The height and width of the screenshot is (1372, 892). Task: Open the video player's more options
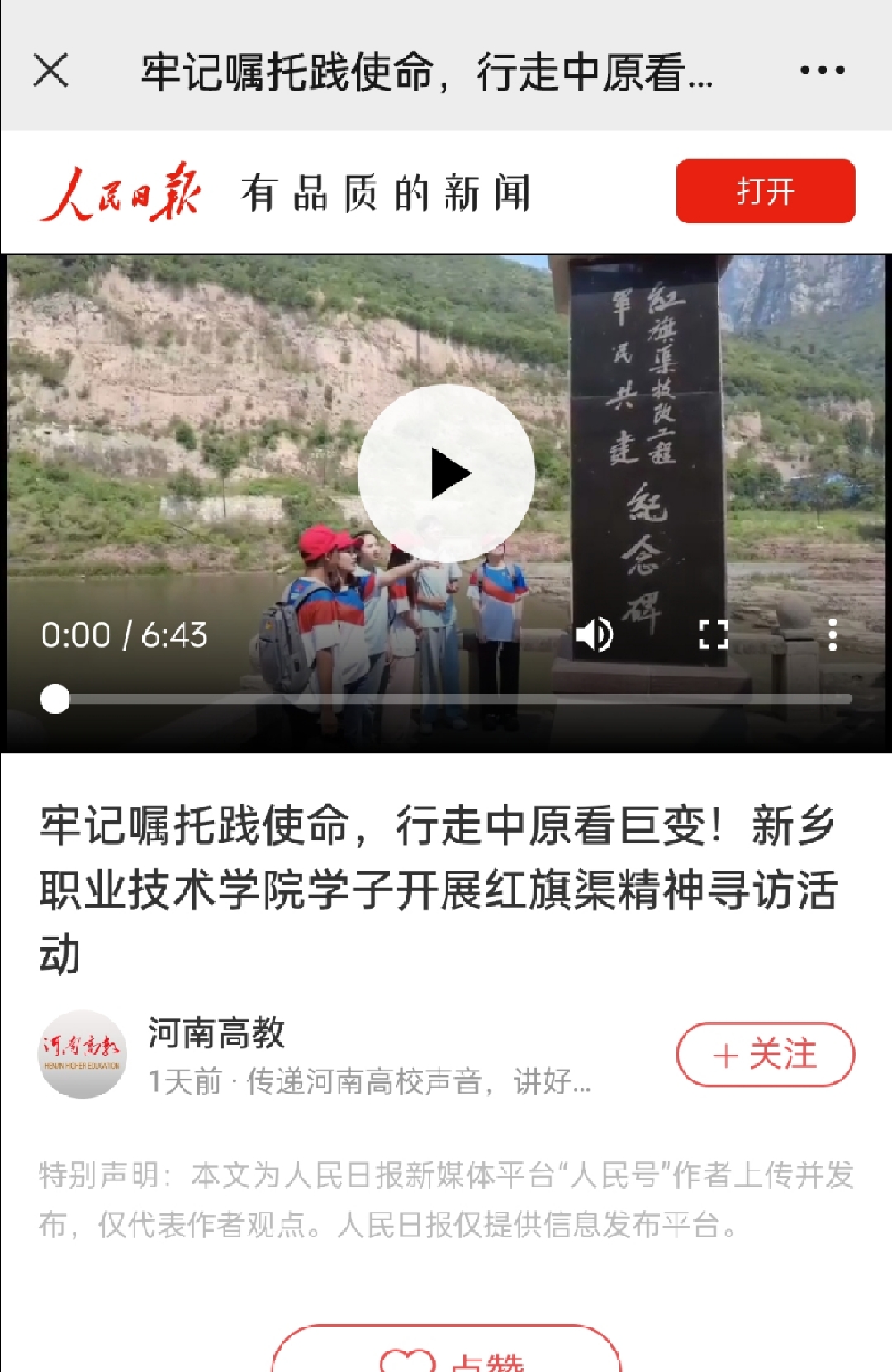(x=833, y=634)
